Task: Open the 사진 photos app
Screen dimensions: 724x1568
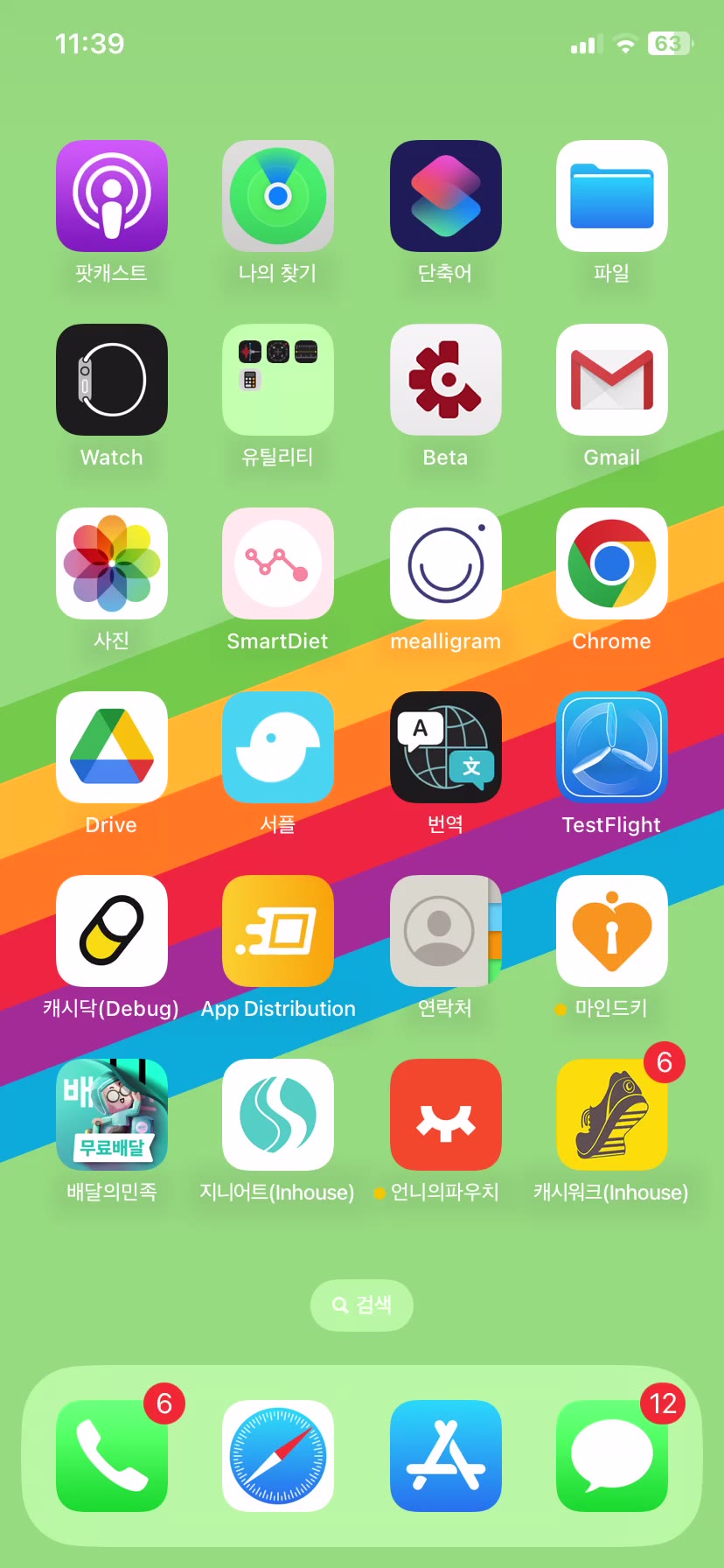Action: [112, 563]
